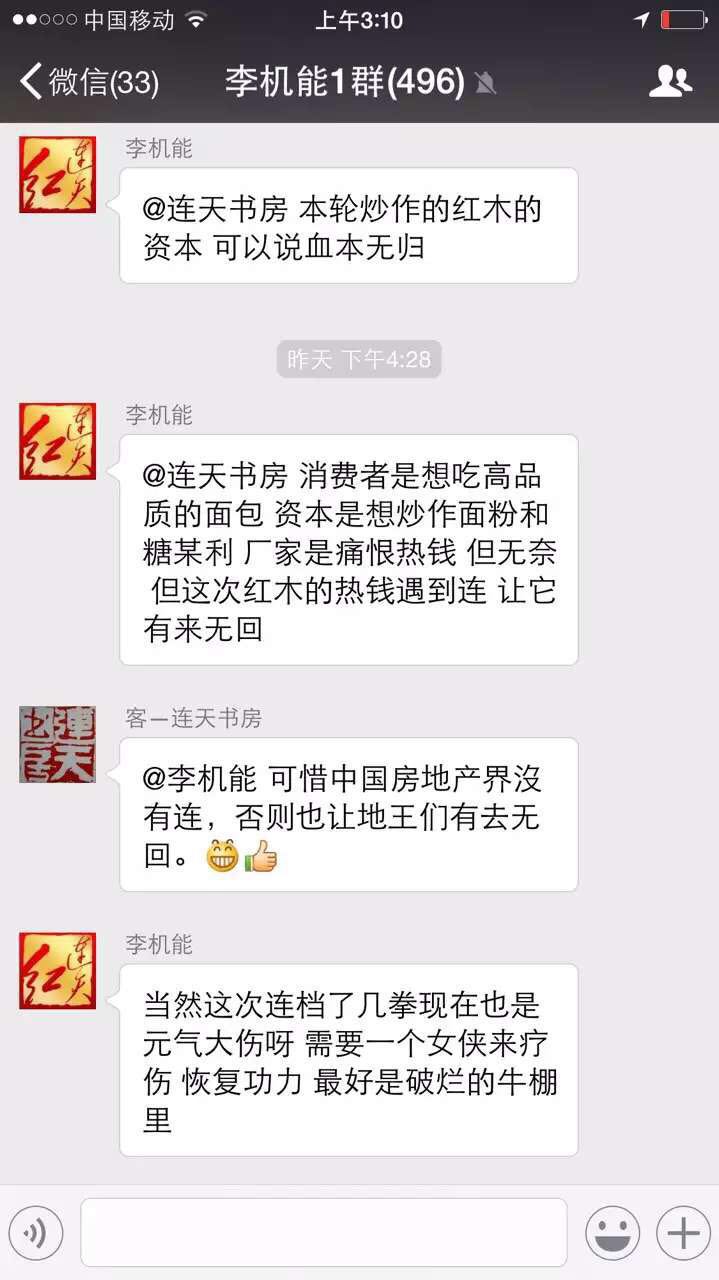719x1280 pixels.
Task: Switch to voice message input
Action: (x=36, y=1232)
